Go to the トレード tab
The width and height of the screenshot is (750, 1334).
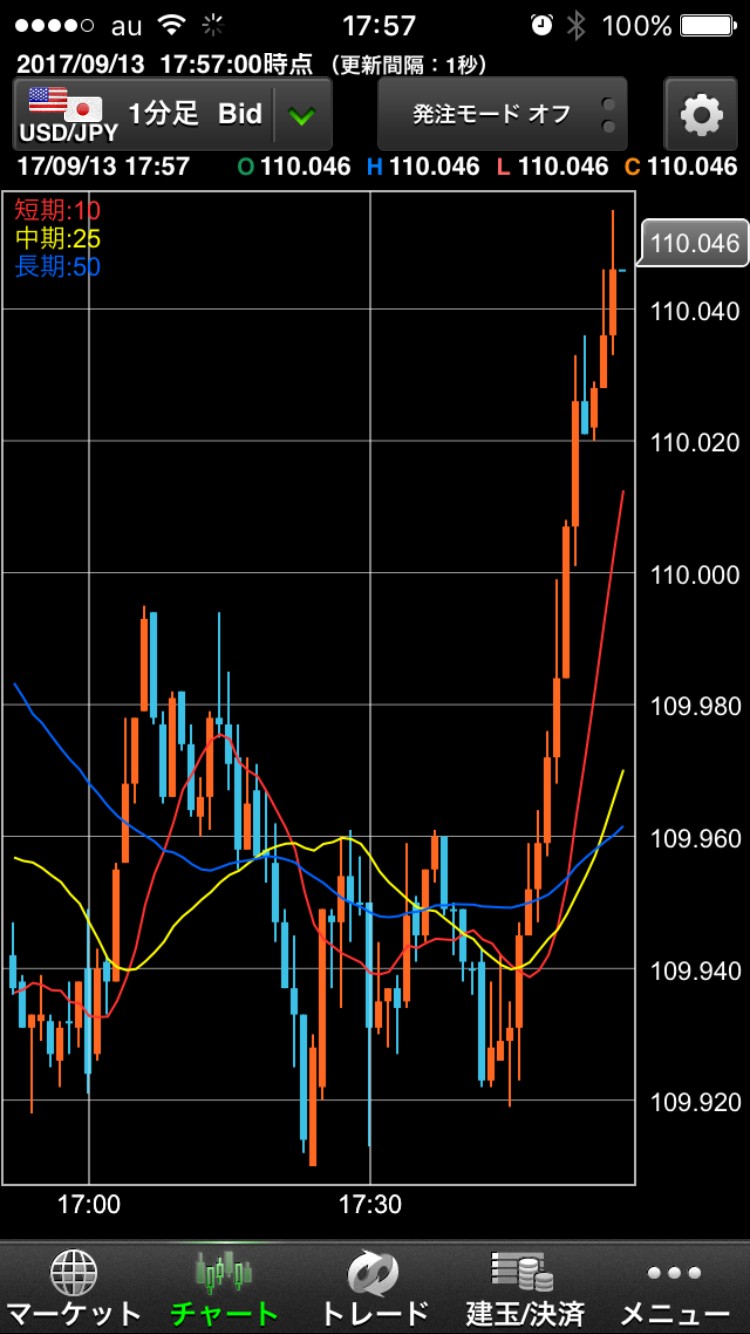pyautogui.click(x=374, y=1288)
